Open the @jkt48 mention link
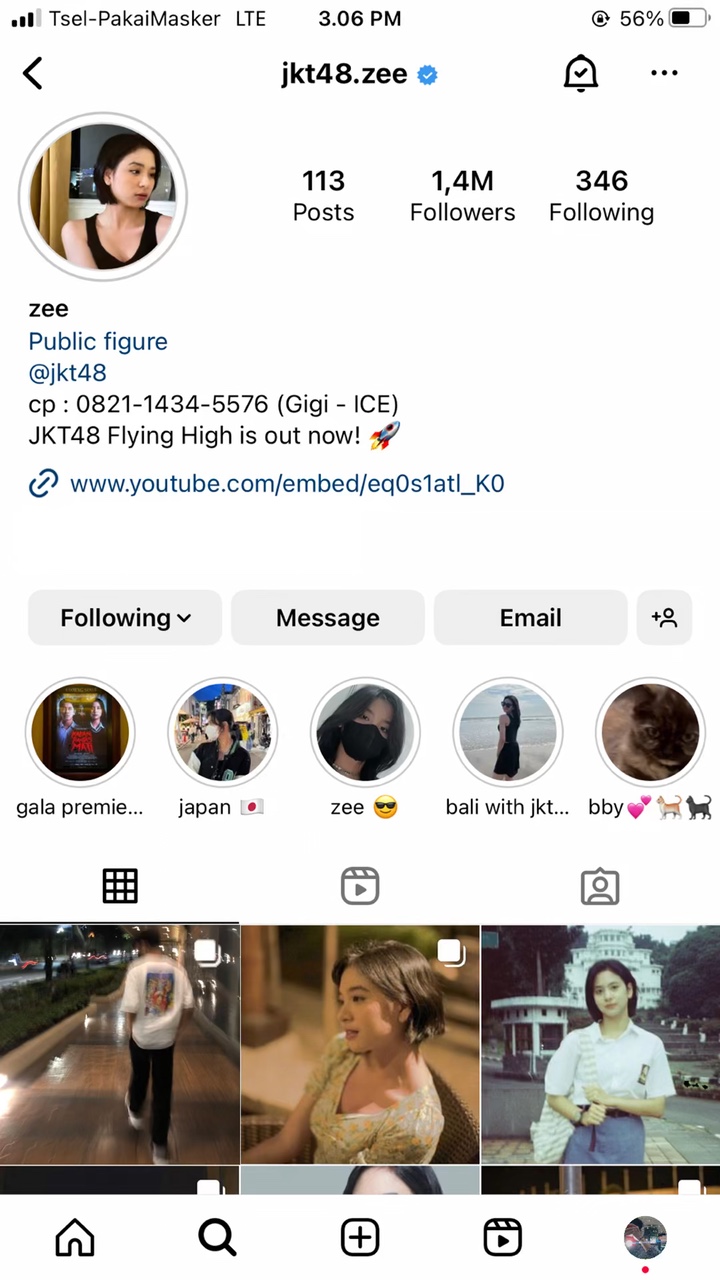 pos(67,373)
